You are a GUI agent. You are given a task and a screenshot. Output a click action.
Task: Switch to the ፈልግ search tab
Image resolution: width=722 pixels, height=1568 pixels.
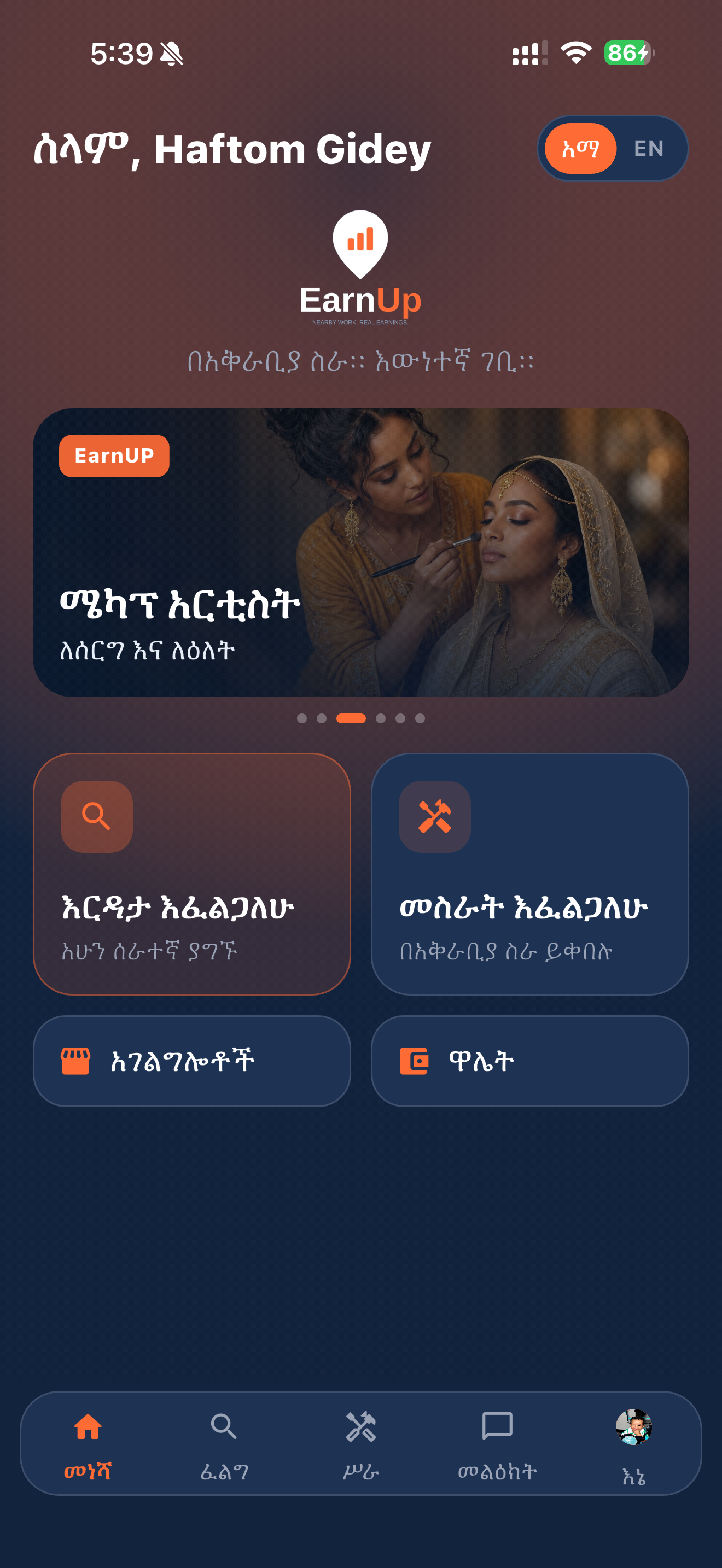(x=224, y=1445)
